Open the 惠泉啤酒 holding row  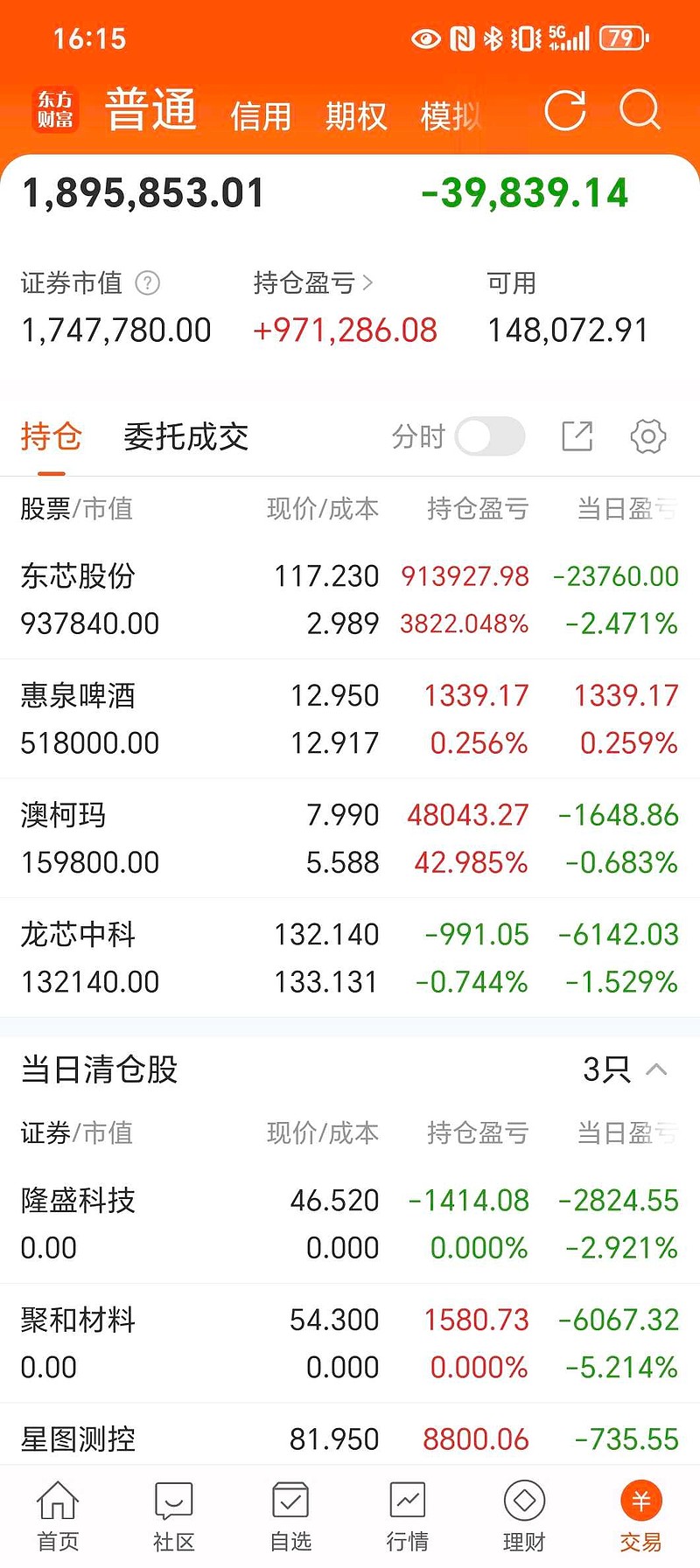coord(350,719)
